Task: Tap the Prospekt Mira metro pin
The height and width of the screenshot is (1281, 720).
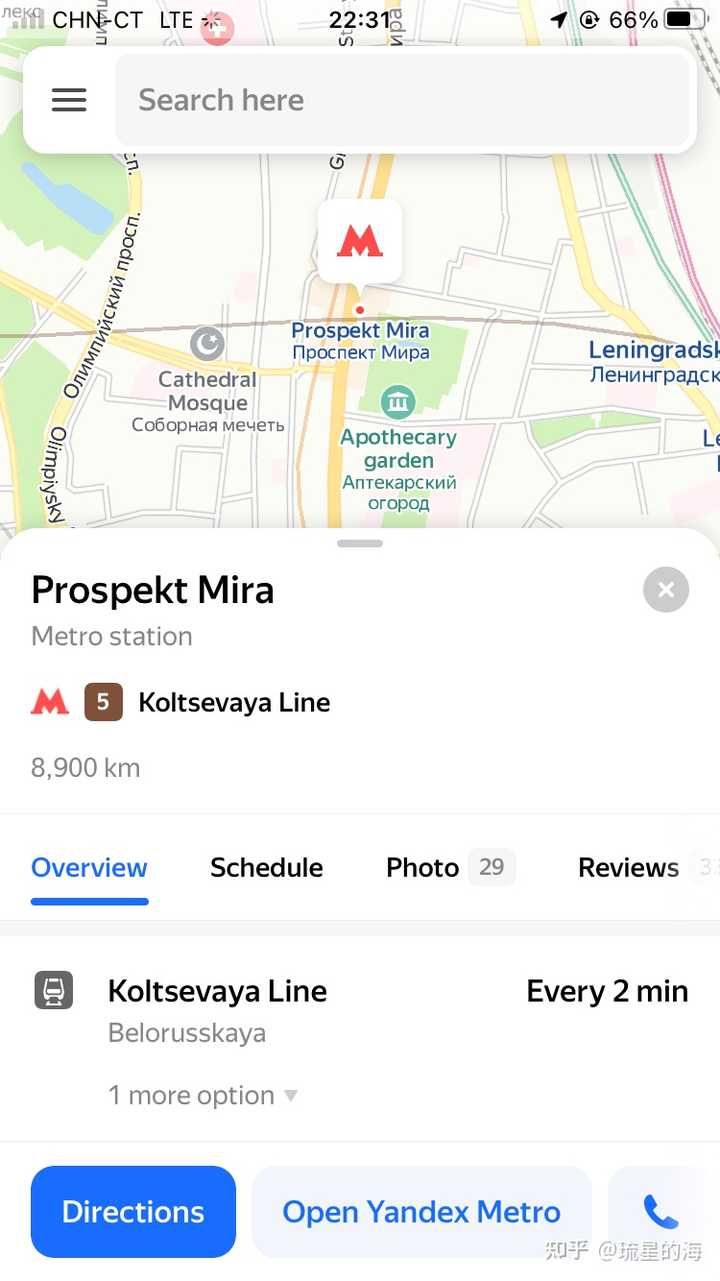Action: 360,241
